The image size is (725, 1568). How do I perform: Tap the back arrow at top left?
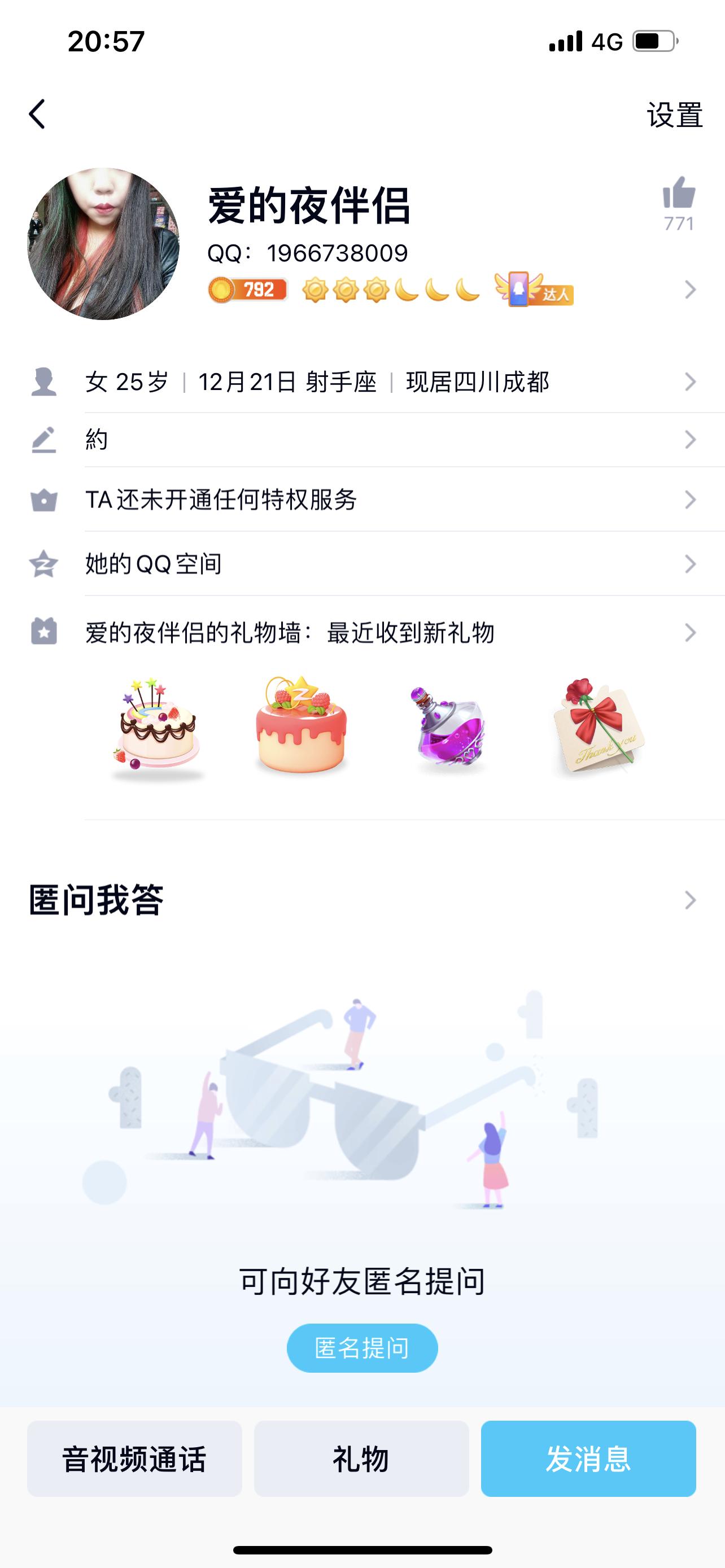[37, 113]
